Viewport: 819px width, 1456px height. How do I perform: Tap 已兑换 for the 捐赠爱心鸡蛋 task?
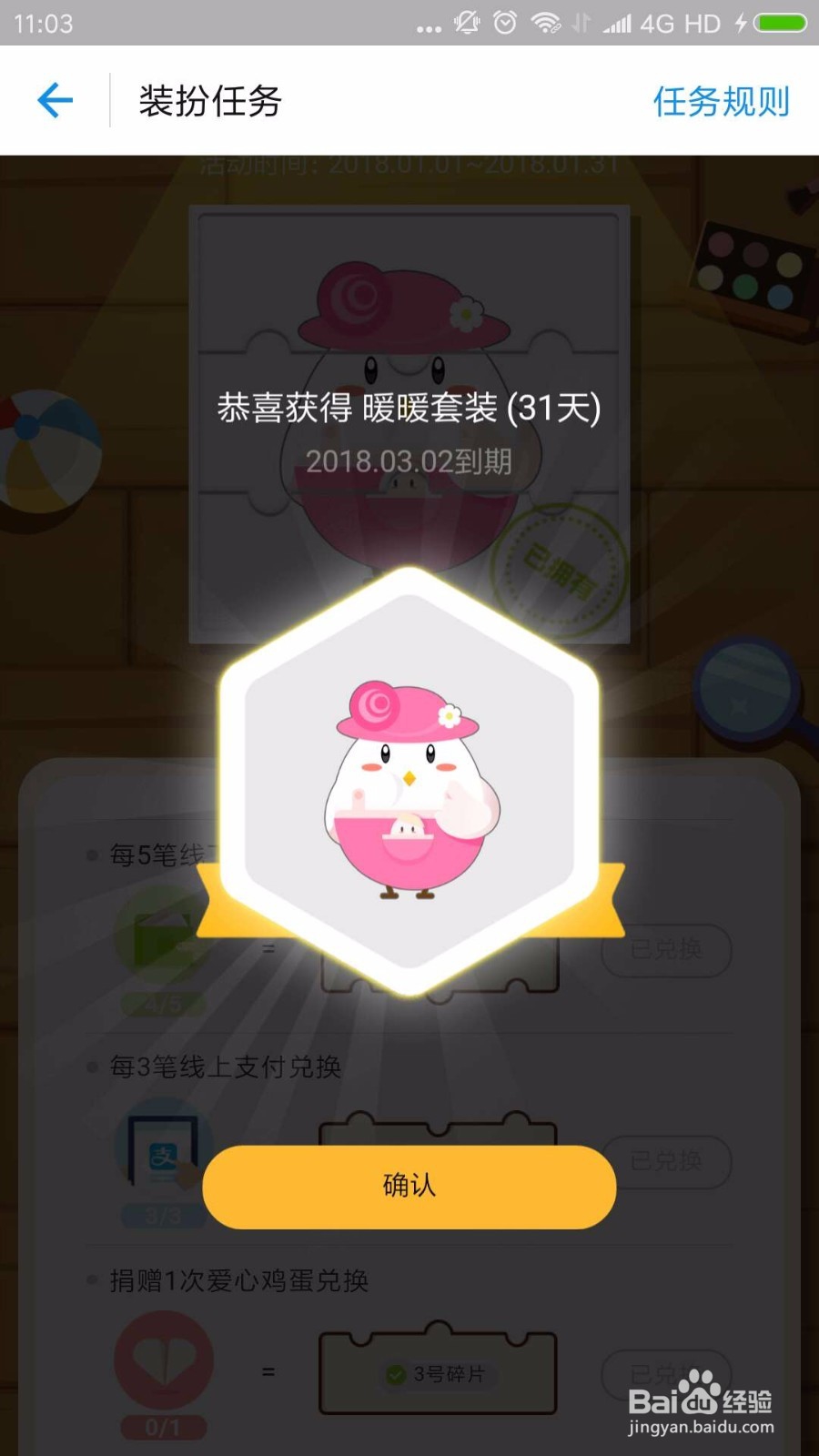[x=665, y=1374]
